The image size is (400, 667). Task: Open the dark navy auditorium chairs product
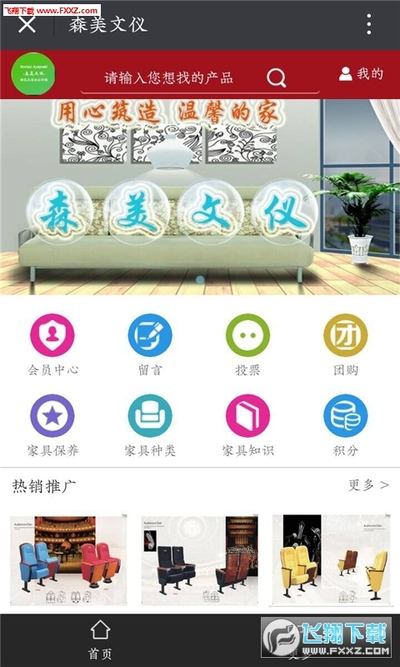200,561
